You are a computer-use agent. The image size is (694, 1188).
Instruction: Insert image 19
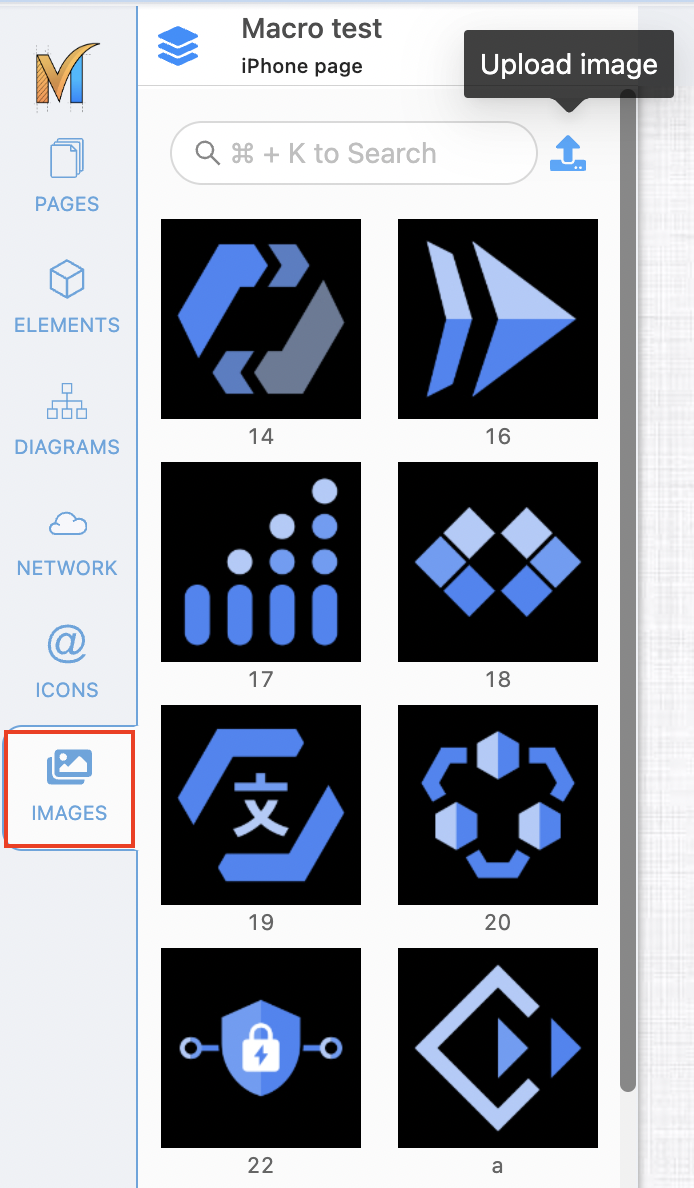pyautogui.click(x=261, y=805)
